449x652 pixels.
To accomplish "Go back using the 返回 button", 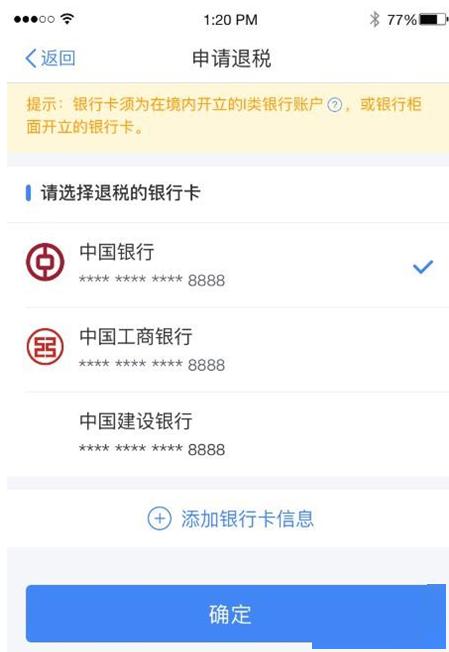I will (50, 58).
